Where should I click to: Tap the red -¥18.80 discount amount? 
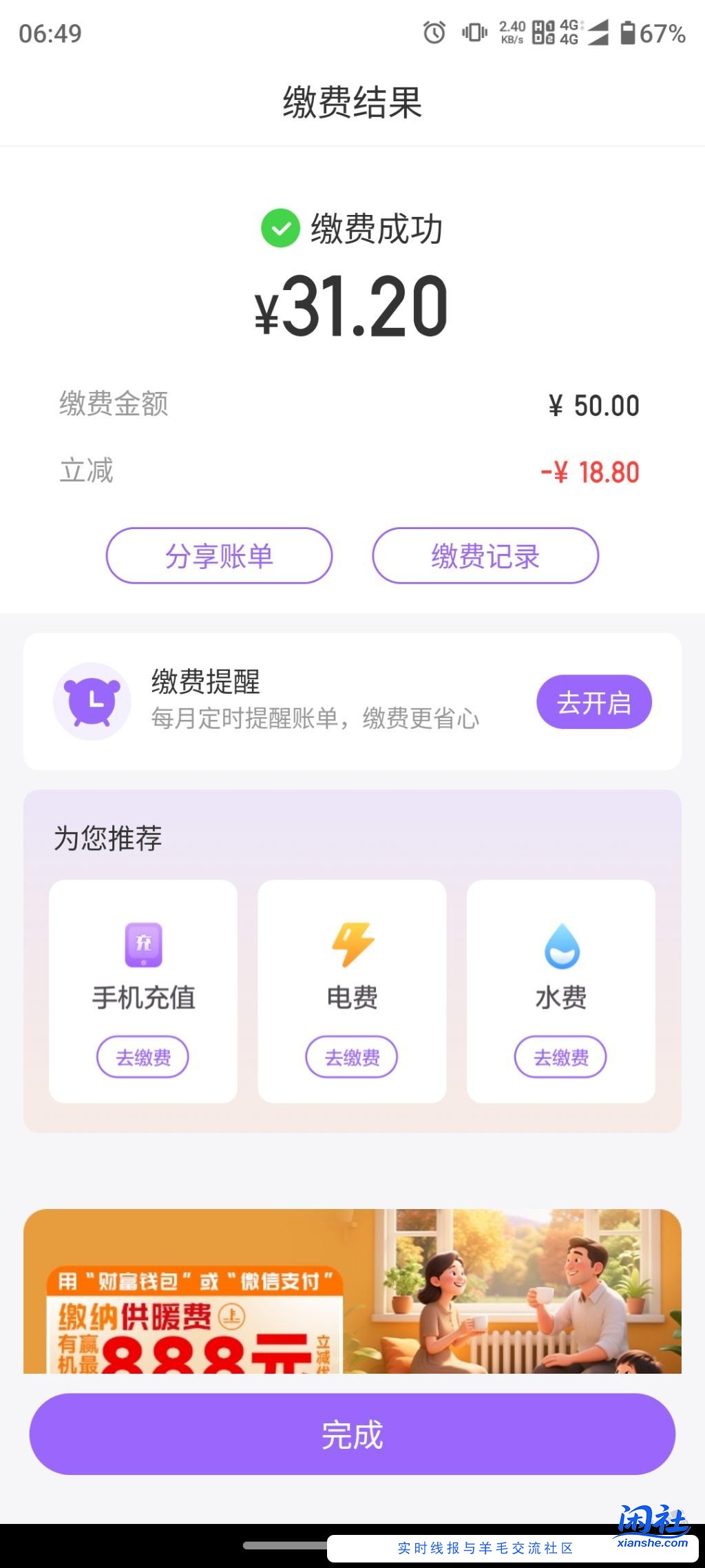tap(593, 471)
